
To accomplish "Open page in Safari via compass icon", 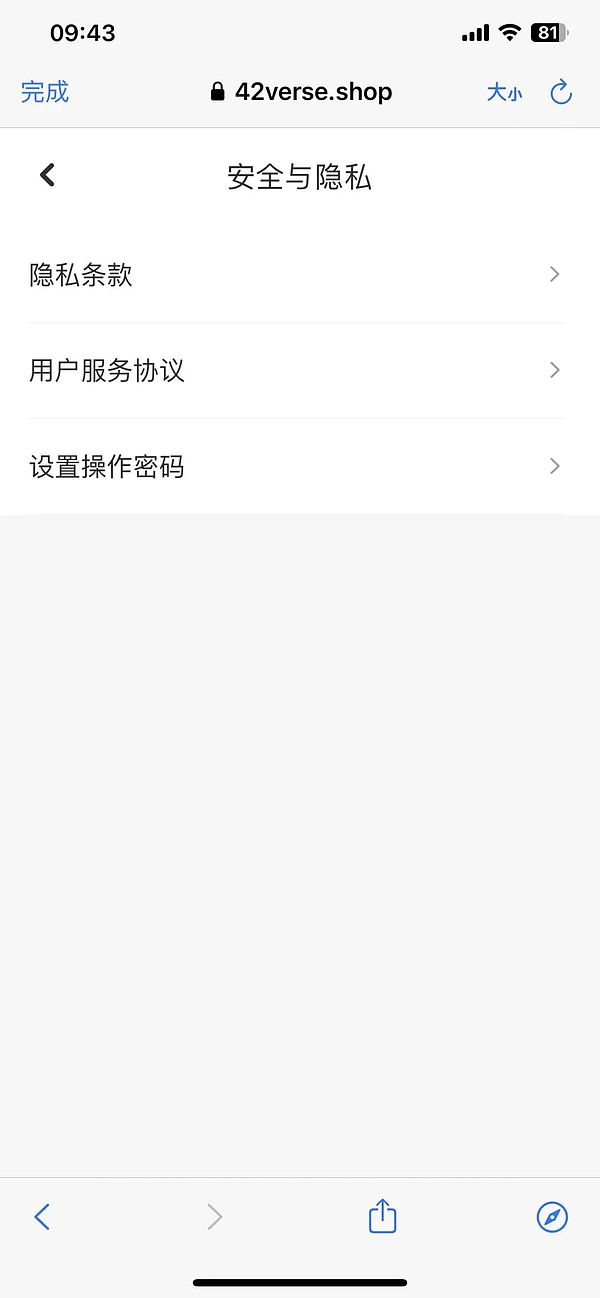I will 552,1217.
